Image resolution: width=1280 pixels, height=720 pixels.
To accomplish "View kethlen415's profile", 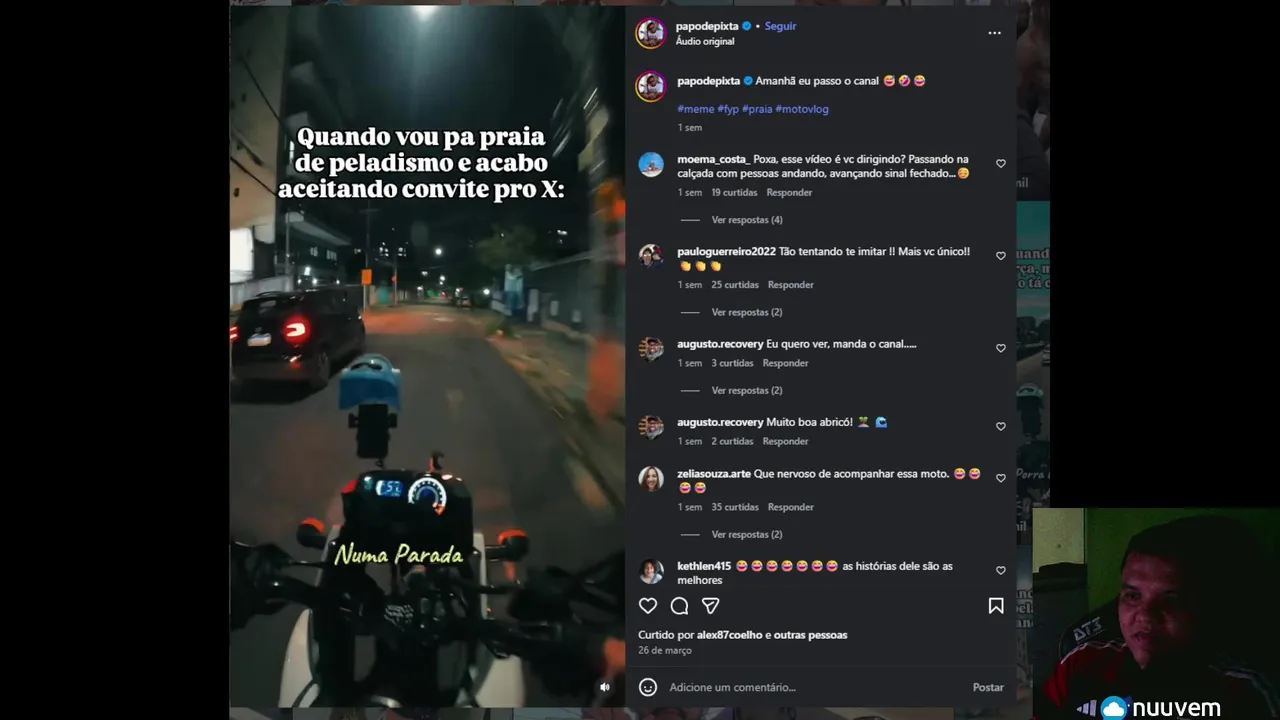I will 703,566.
